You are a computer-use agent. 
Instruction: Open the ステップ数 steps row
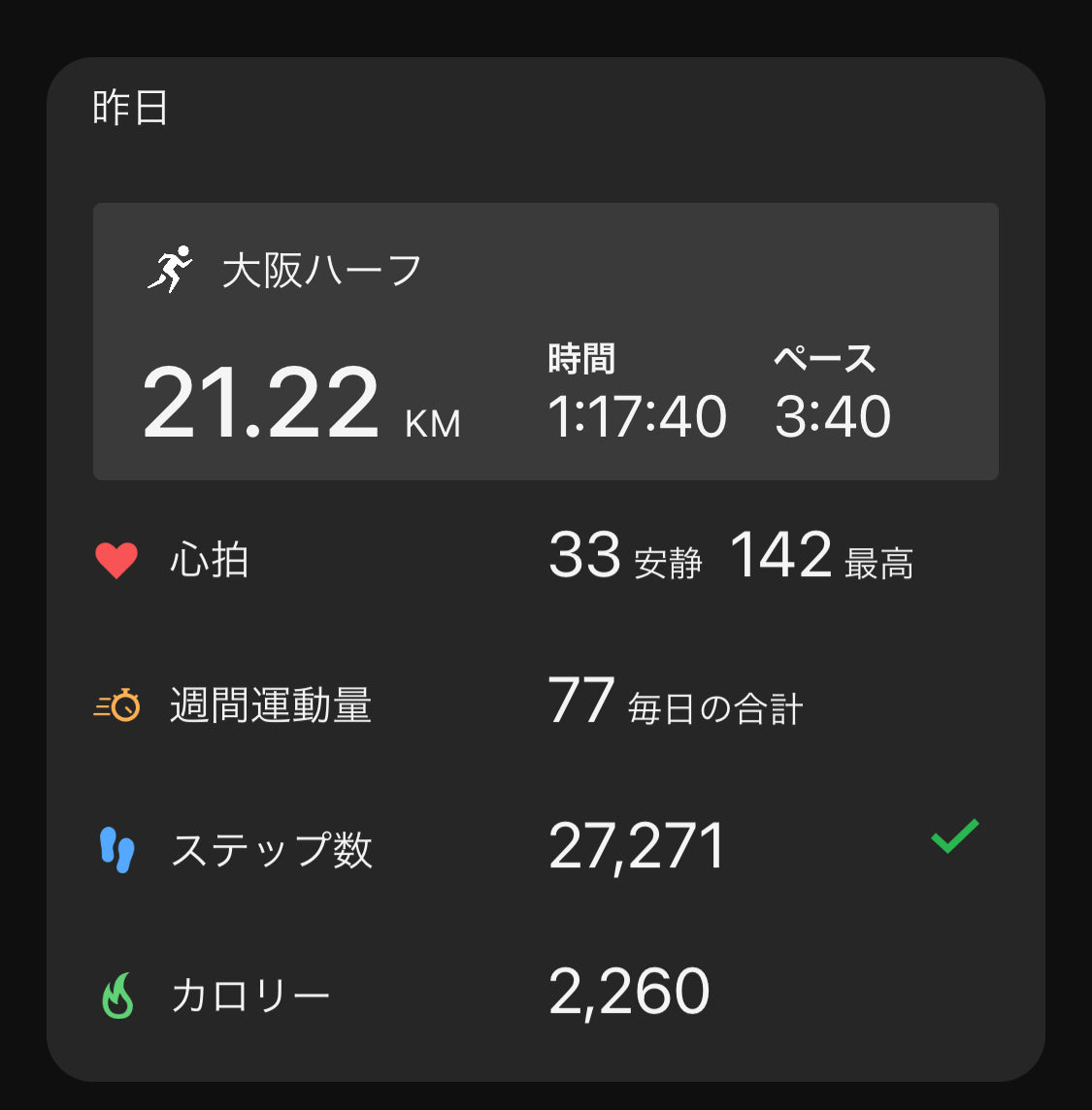point(545,849)
